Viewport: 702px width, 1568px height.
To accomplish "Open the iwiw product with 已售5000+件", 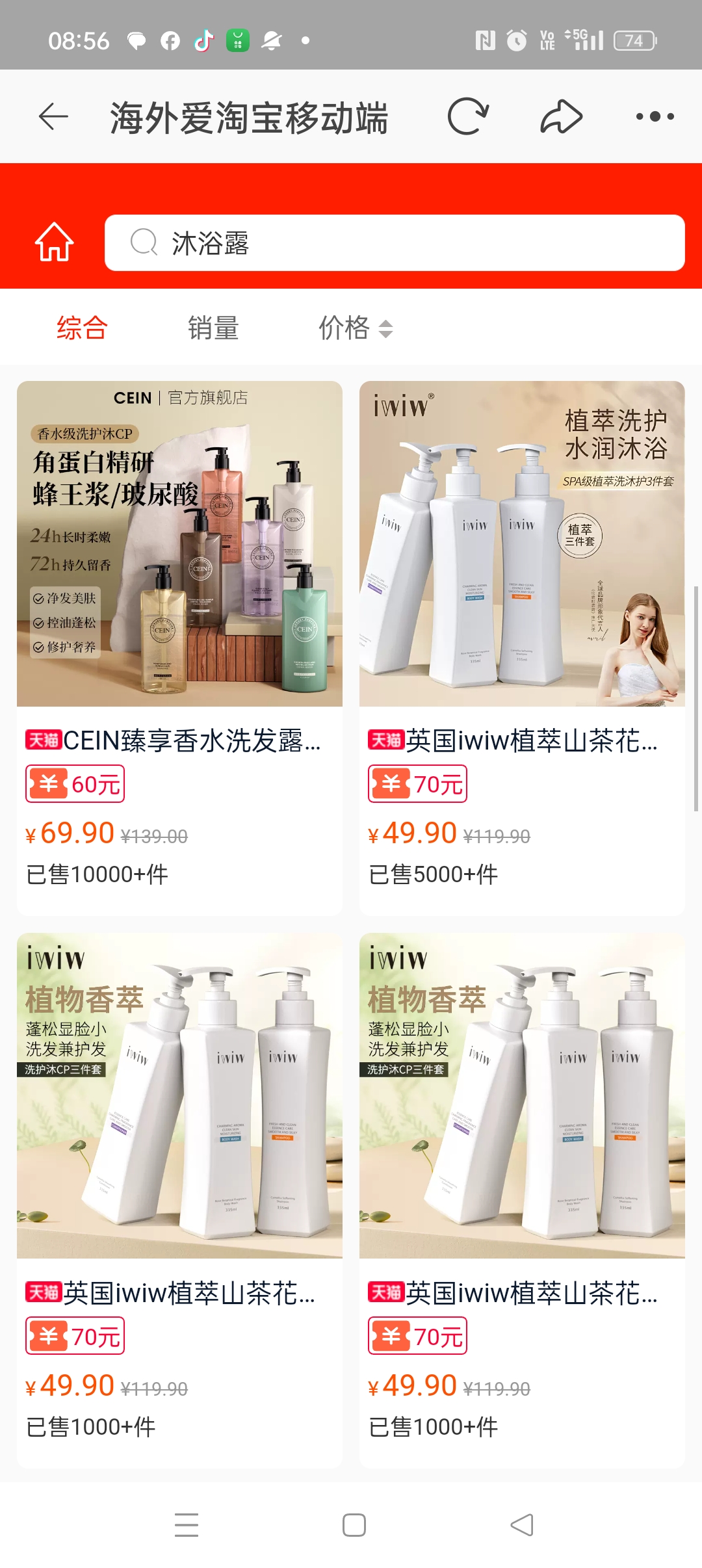I will pos(522,647).
